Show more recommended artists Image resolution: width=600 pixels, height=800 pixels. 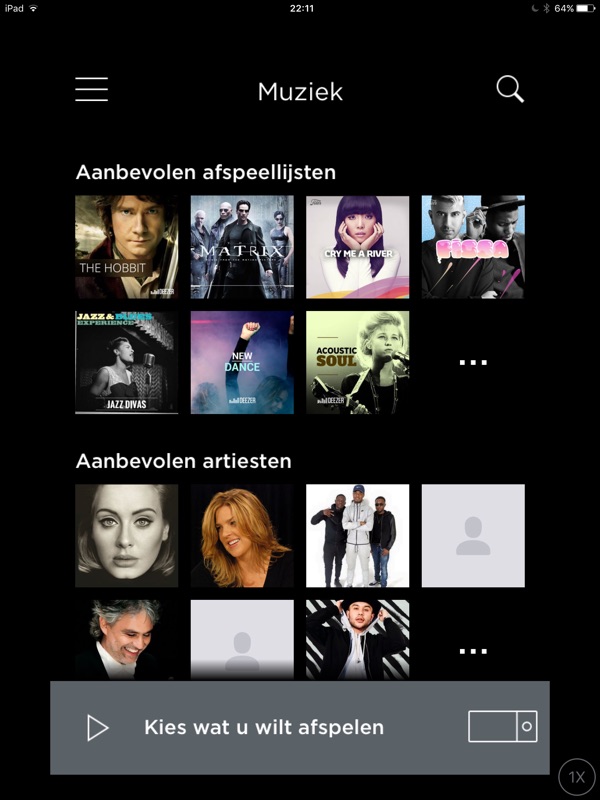click(473, 651)
